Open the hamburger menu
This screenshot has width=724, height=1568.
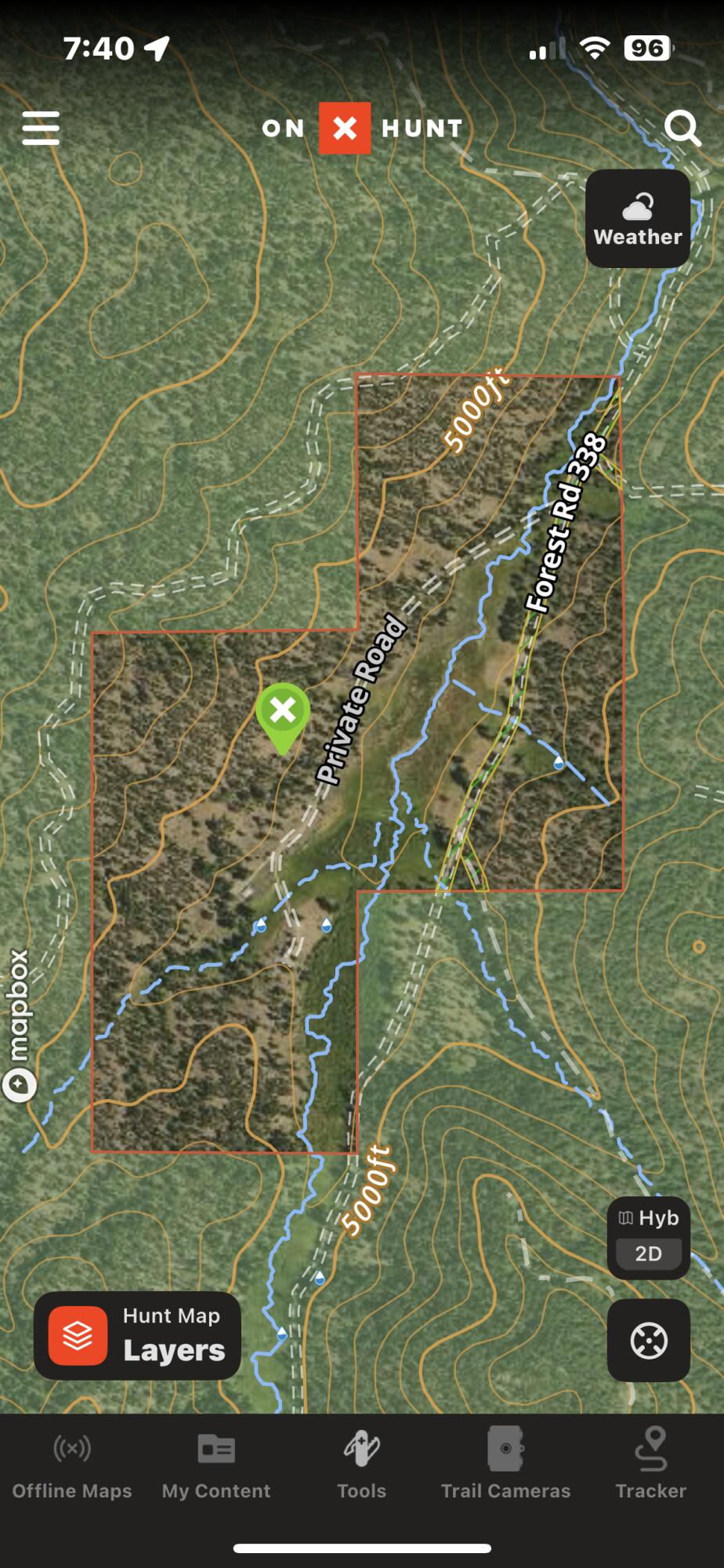coord(41,128)
